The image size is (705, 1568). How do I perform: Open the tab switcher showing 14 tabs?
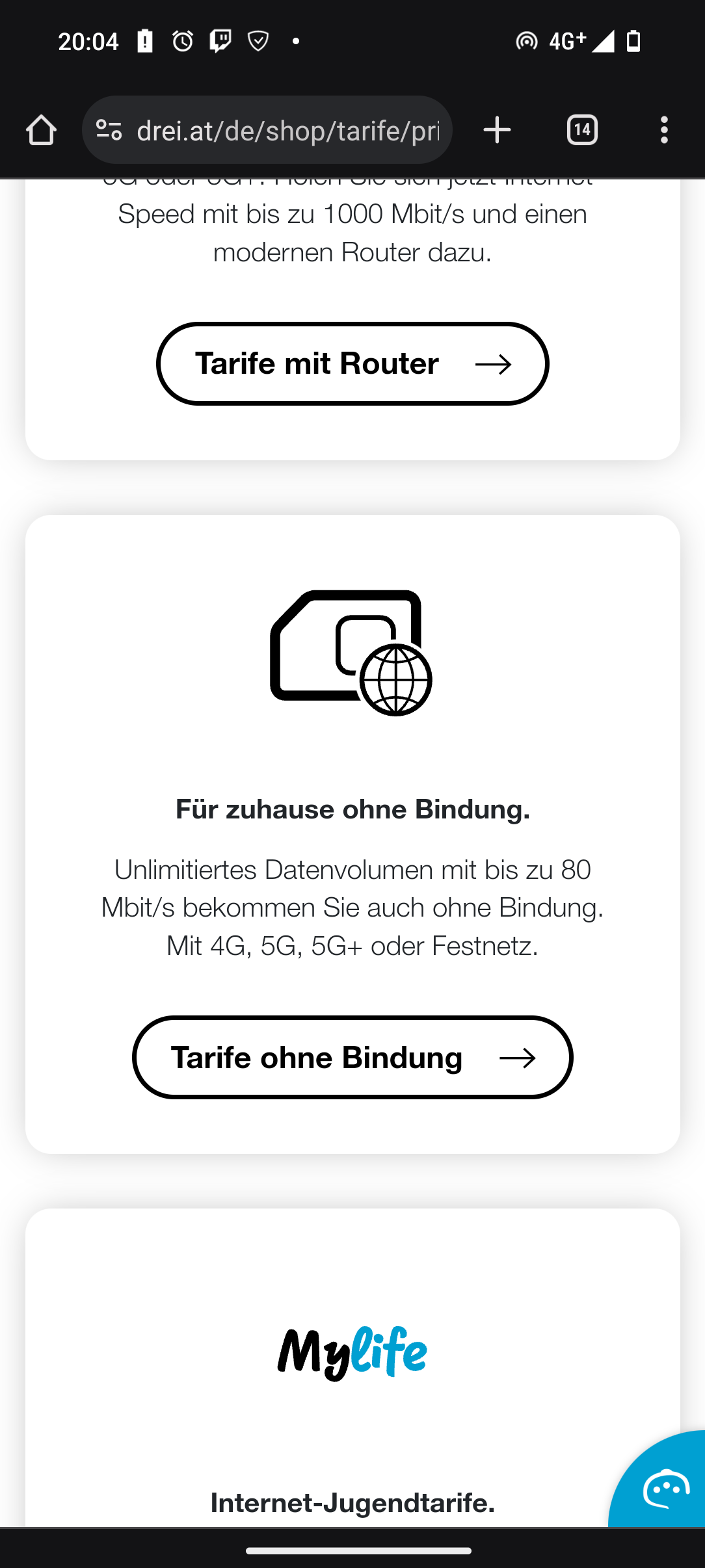coord(582,129)
